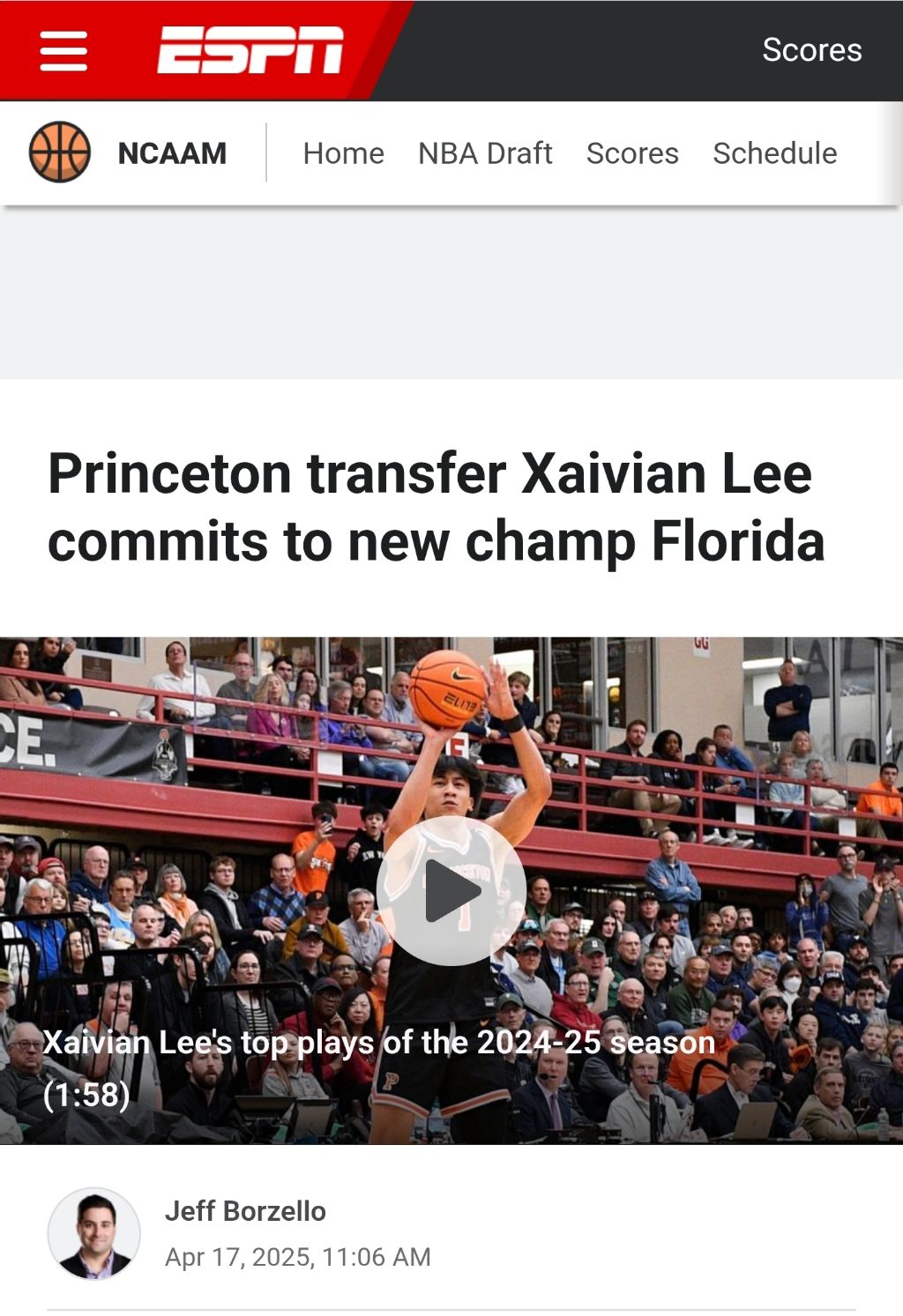Image resolution: width=903 pixels, height=1316 pixels.
Task: Open the Scores tab beside NBA Draft
Action: pos(632,153)
